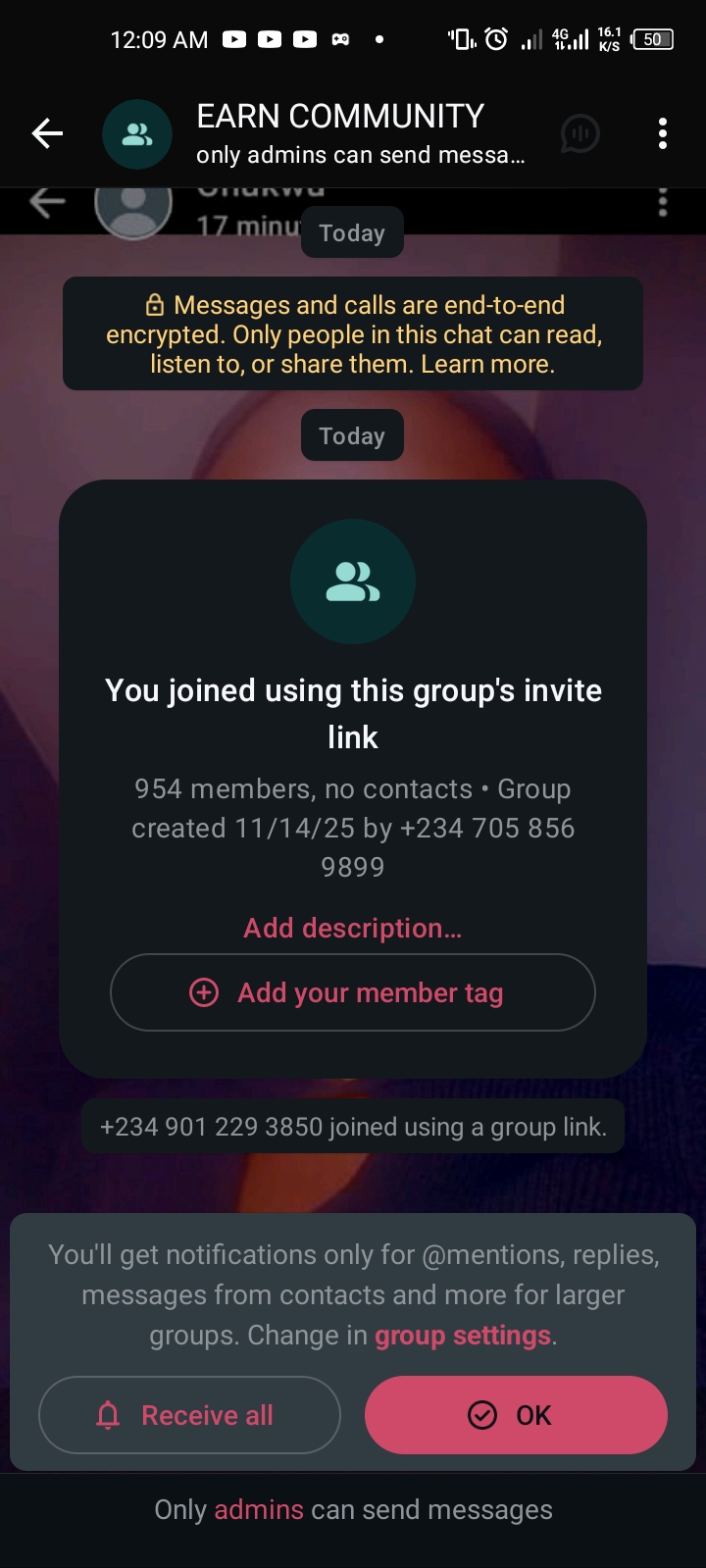
Task: Choose Receive all notifications
Action: click(x=189, y=1415)
